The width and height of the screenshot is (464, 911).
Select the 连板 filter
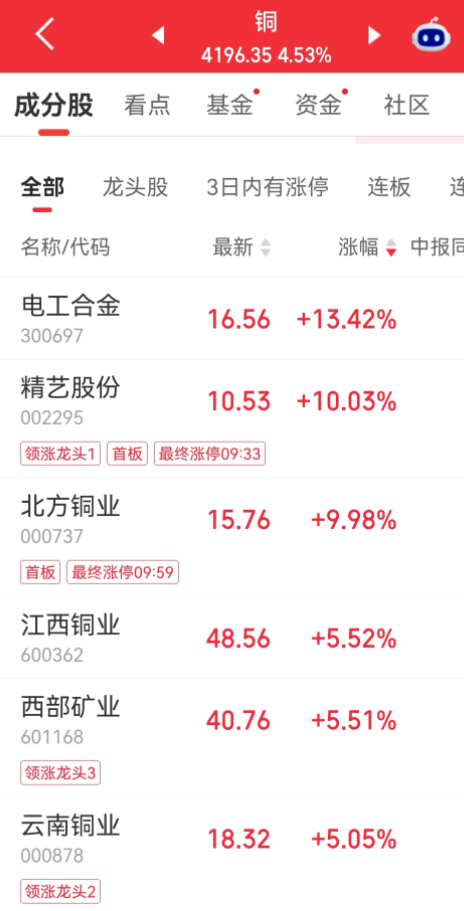pos(389,187)
